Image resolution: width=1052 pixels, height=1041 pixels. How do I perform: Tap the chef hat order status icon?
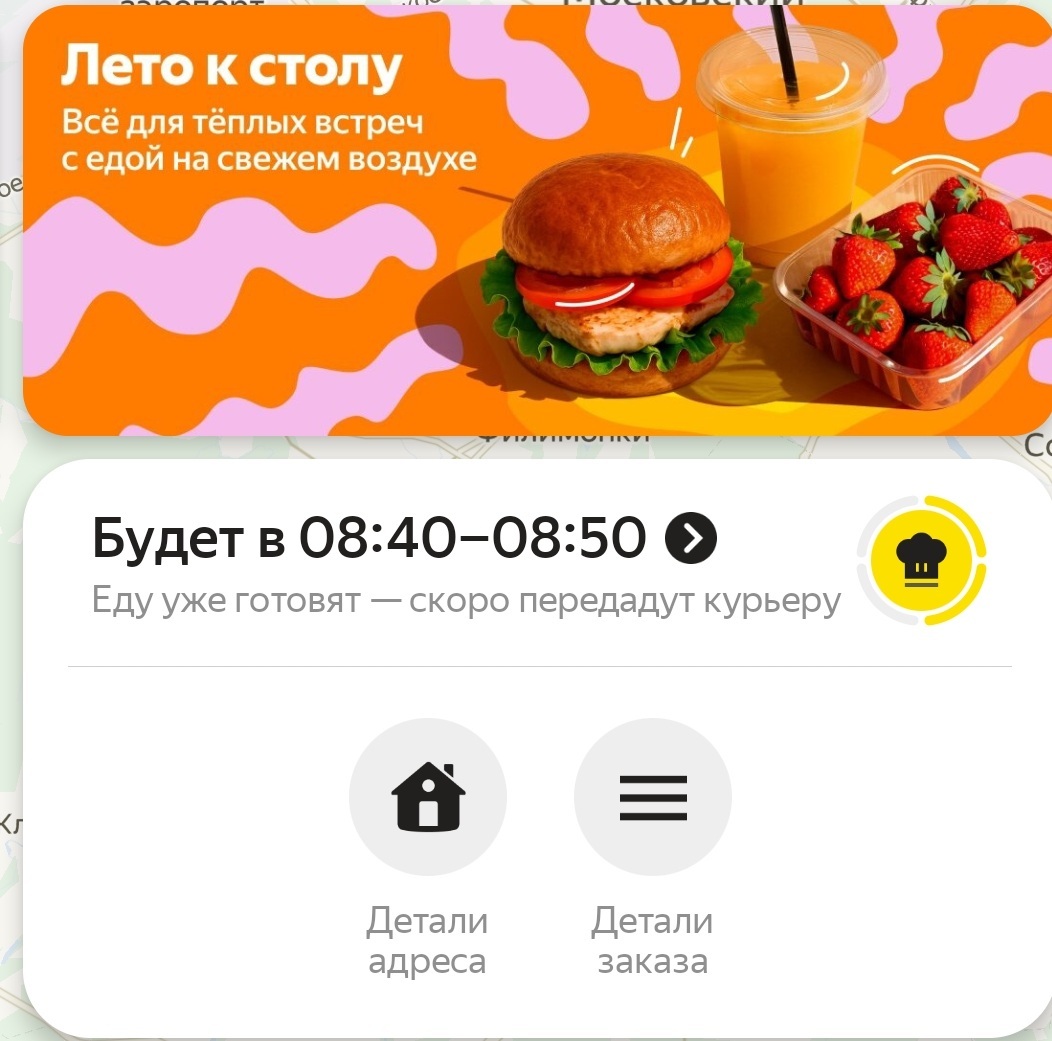click(921, 560)
